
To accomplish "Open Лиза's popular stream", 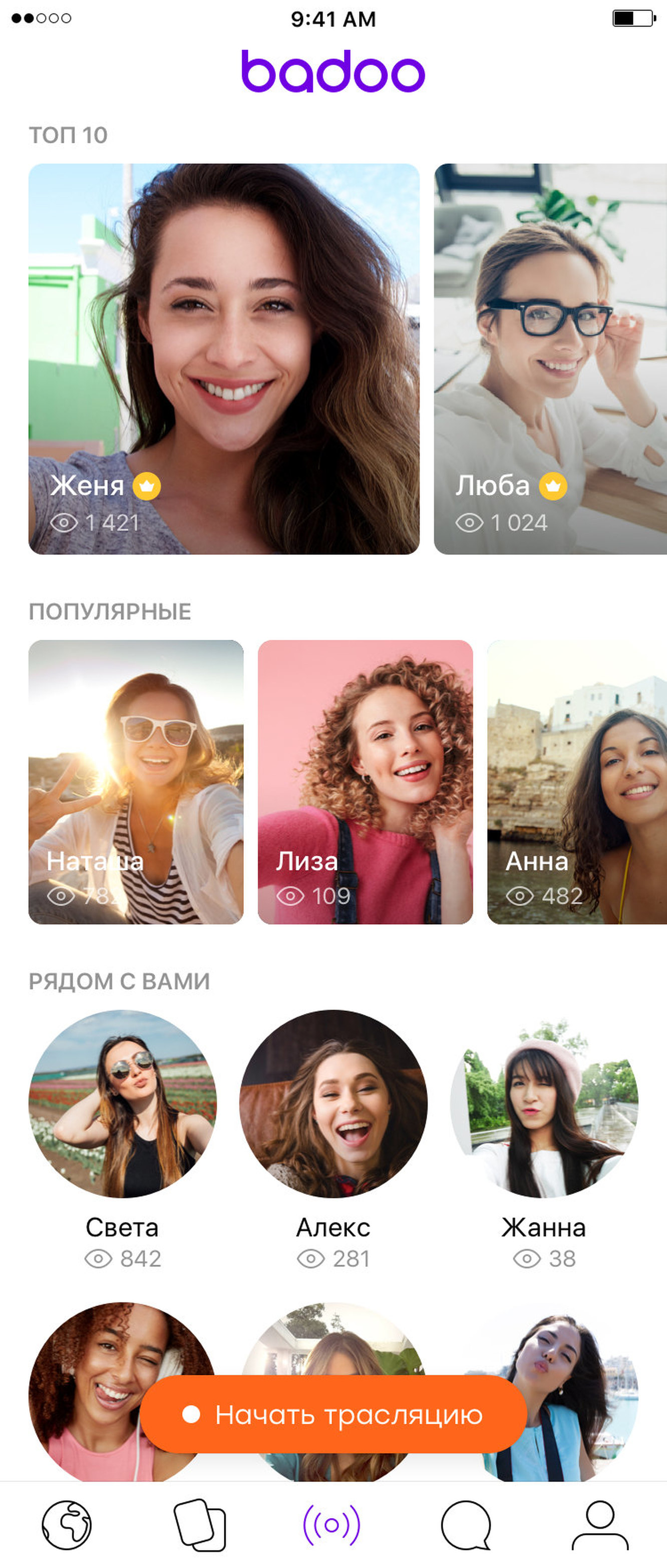I will [x=365, y=781].
